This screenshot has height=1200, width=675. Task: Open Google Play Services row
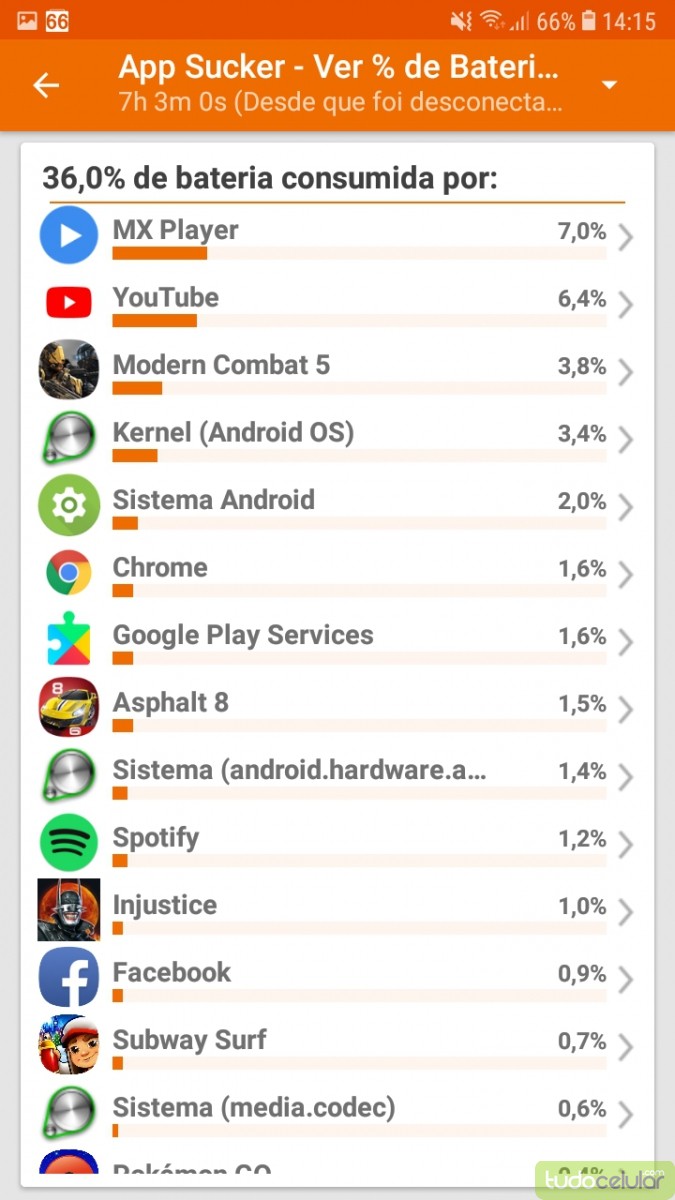pos(336,641)
